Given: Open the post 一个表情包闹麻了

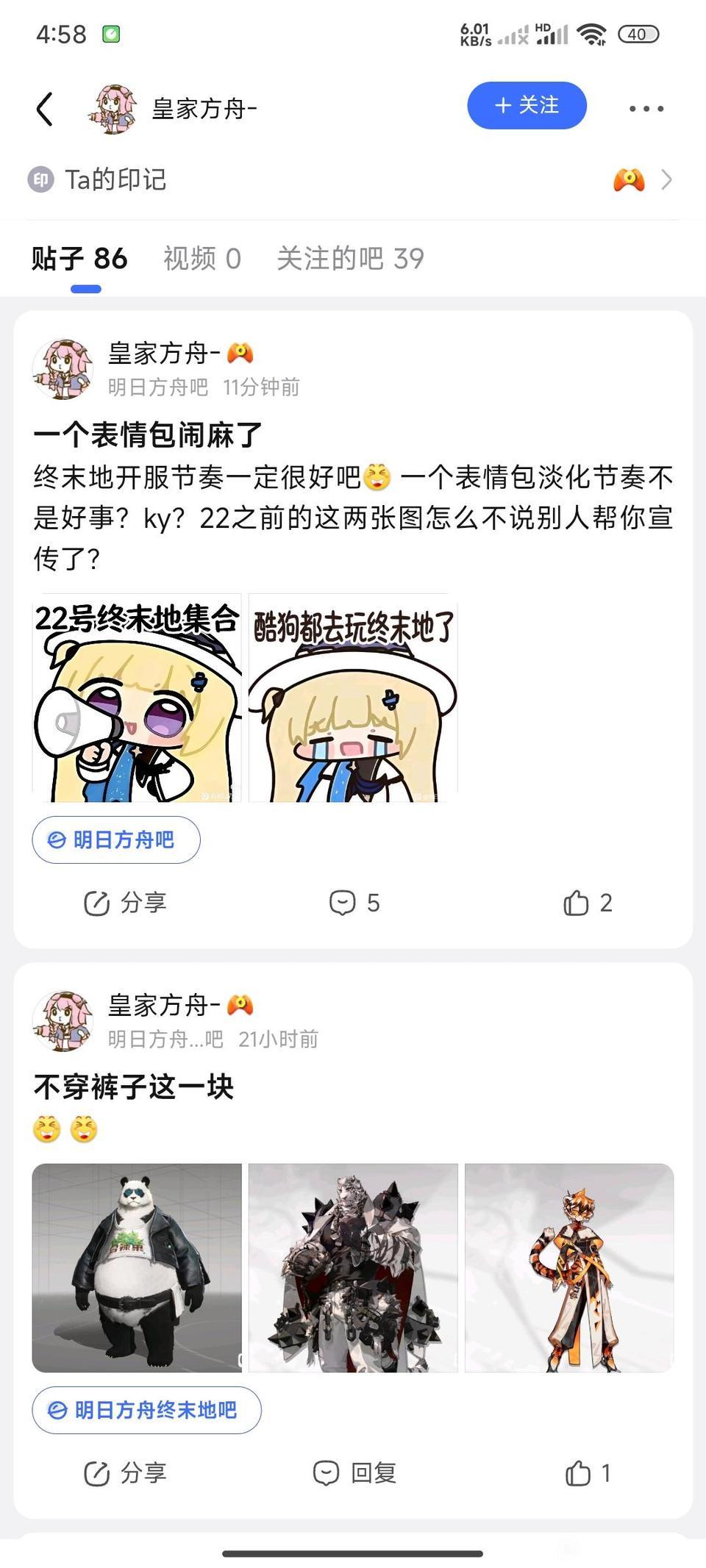Looking at the screenshot, I should coord(147,435).
